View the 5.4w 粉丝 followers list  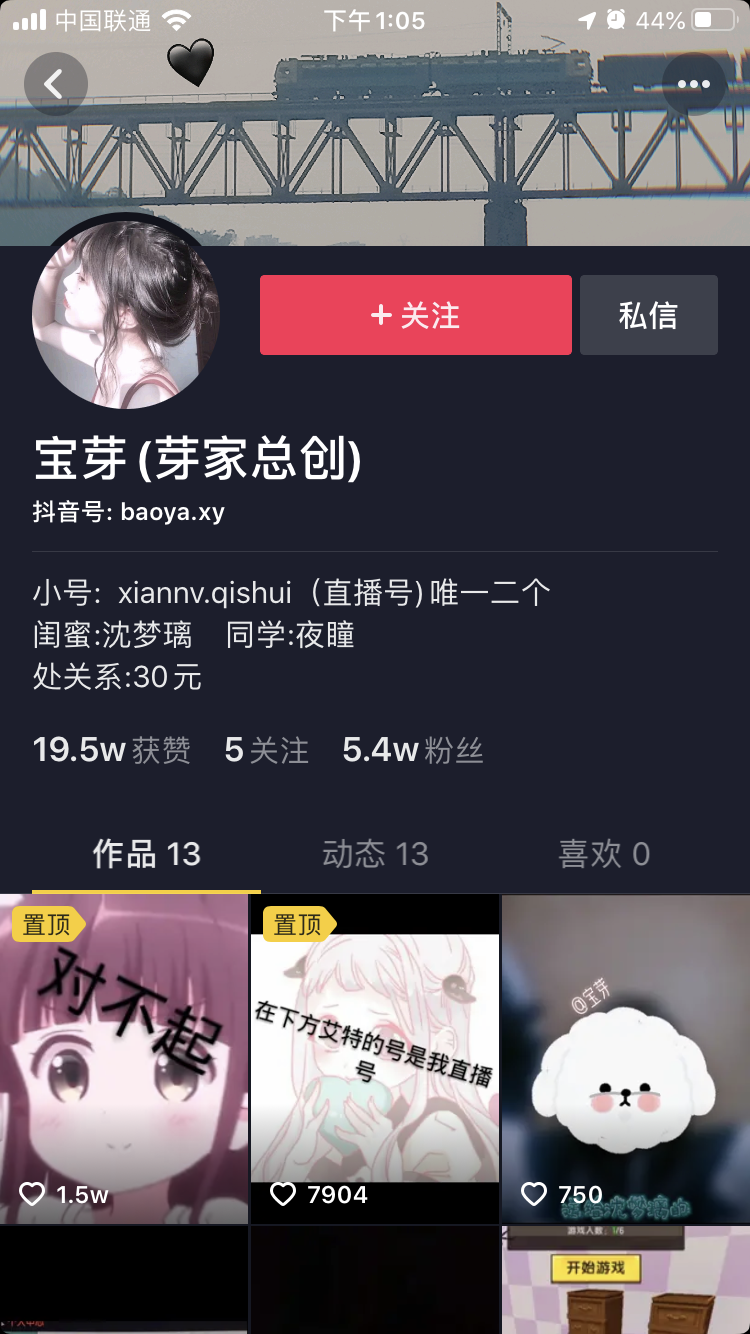tap(412, 750)
